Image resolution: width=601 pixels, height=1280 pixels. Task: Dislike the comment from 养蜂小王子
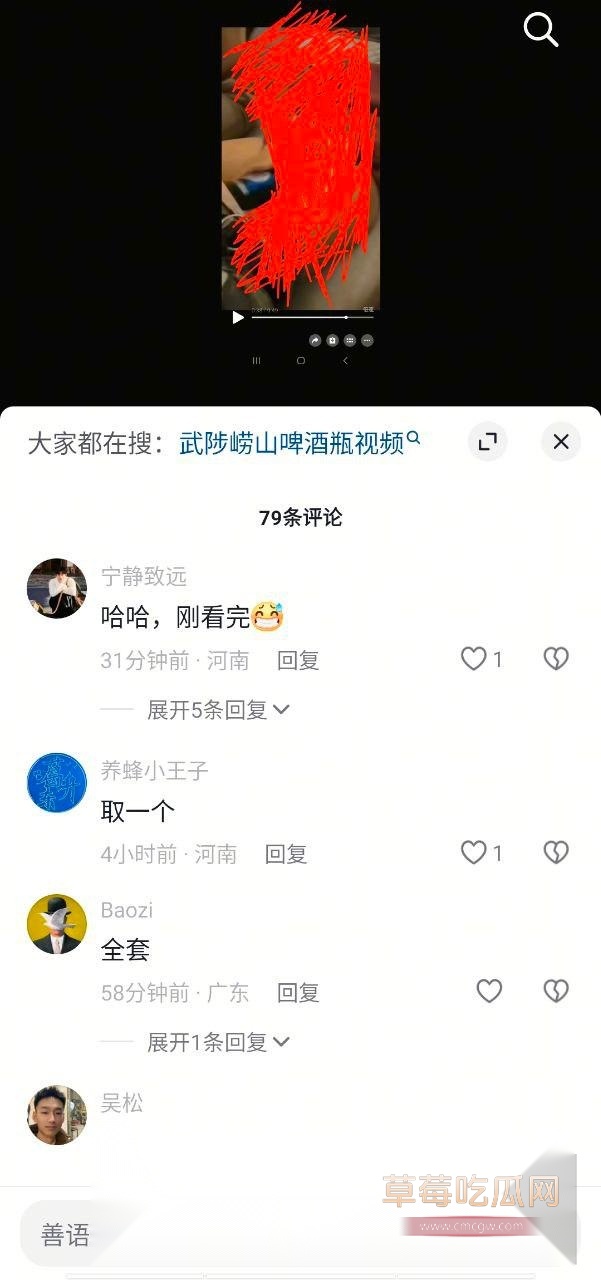click(556, 853)
